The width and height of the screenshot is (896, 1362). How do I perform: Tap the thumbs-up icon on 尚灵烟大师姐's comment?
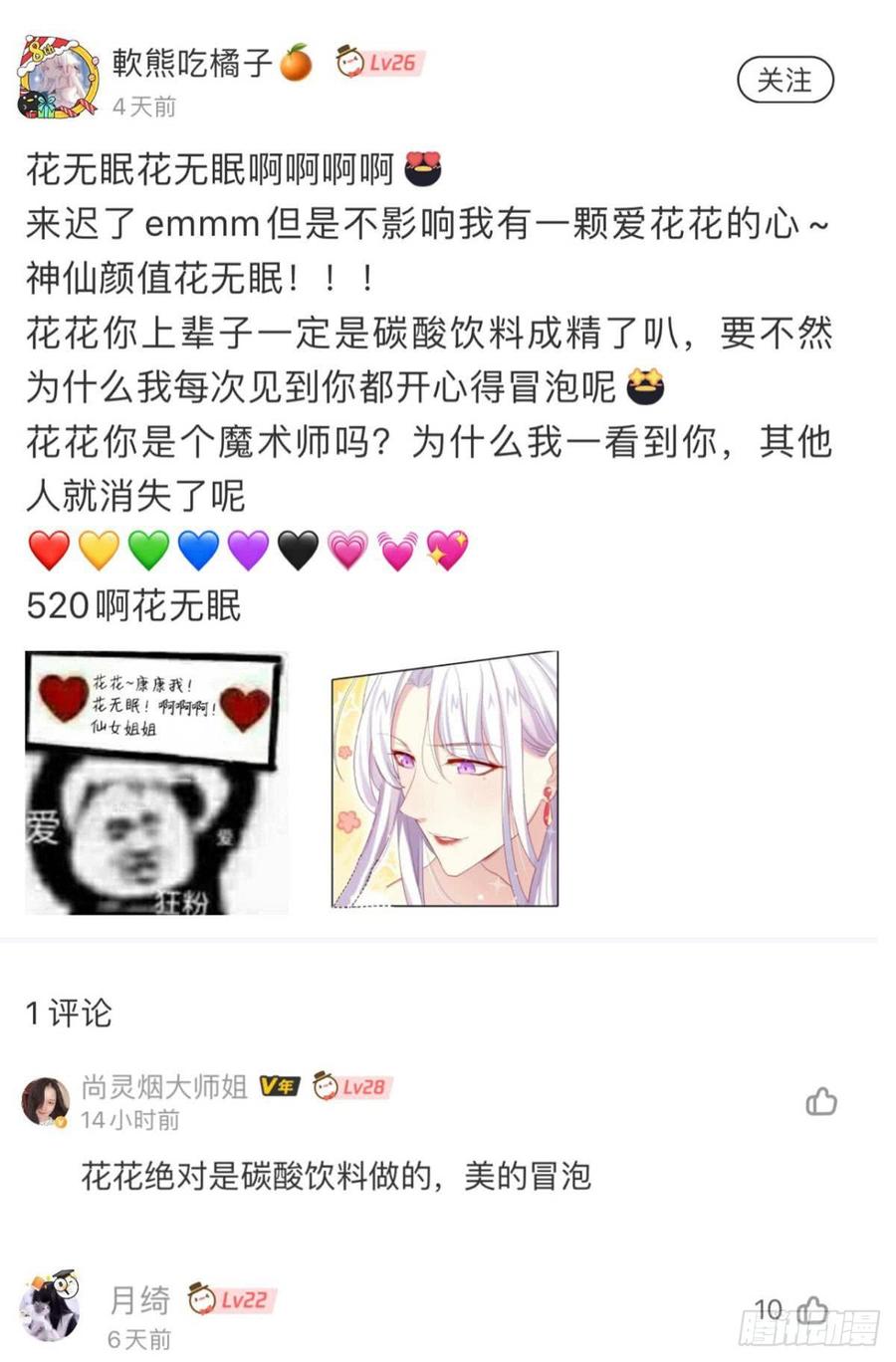pos(821,1103)
